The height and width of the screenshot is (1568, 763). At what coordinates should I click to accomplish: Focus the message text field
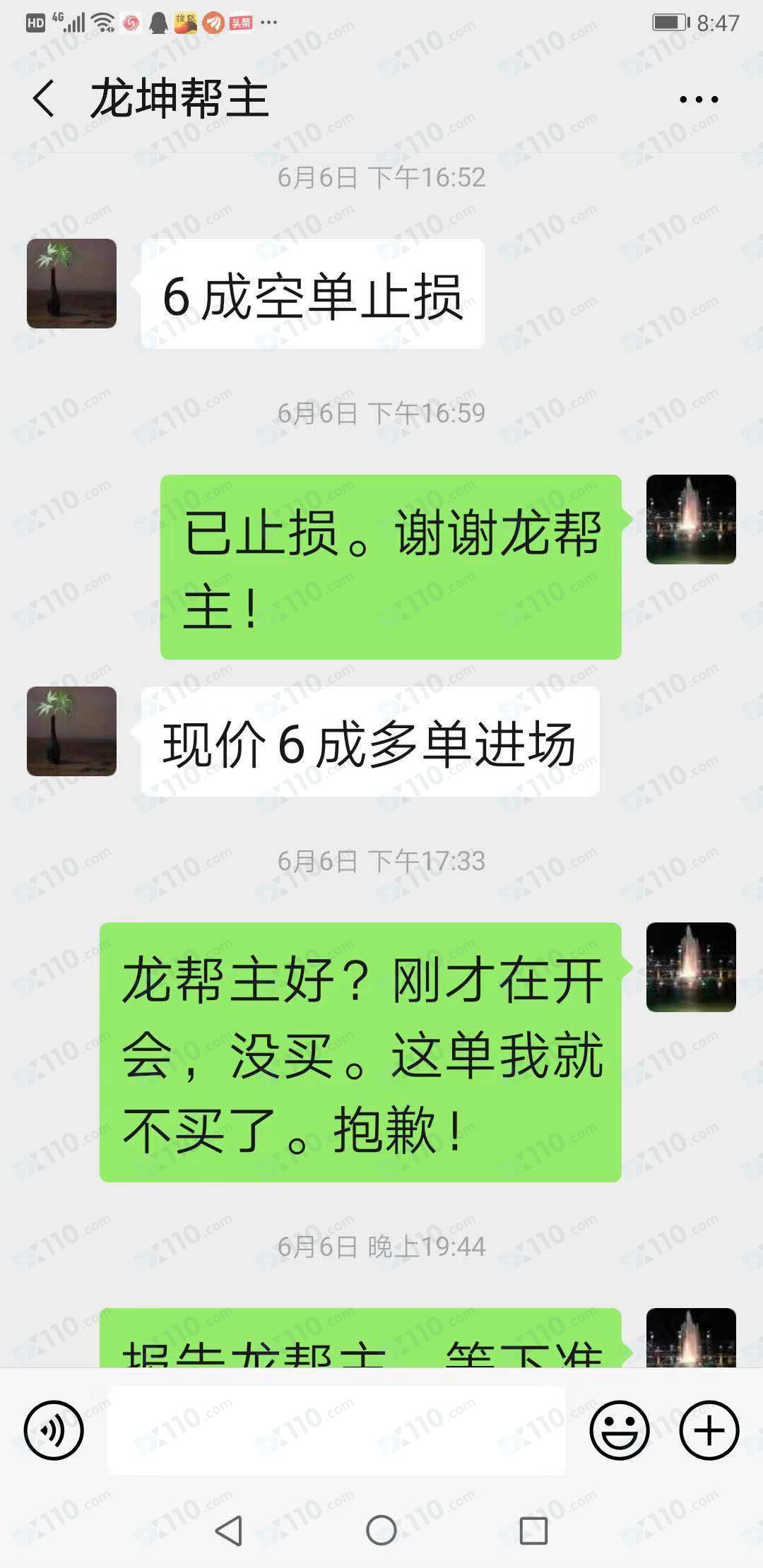(x=336, y=1430)
